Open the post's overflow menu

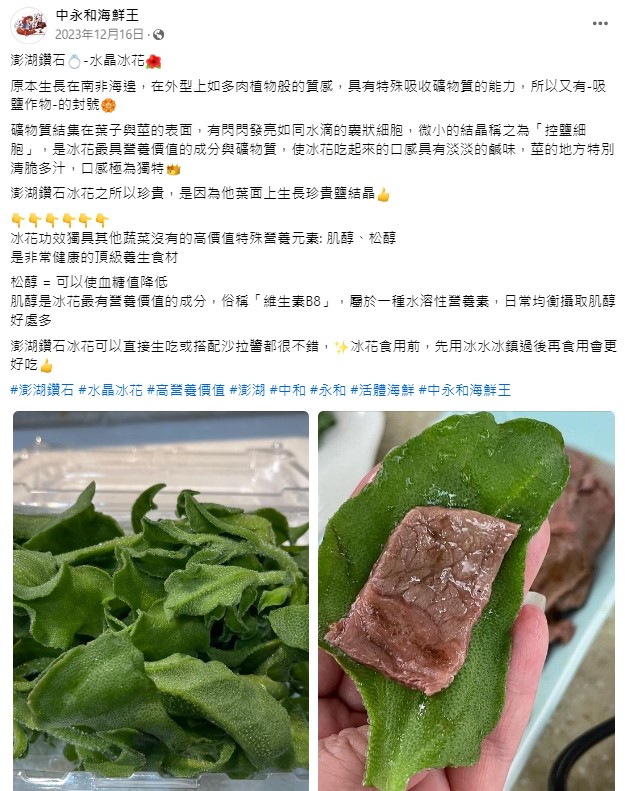pyautogui.click(x=598, y=23)
